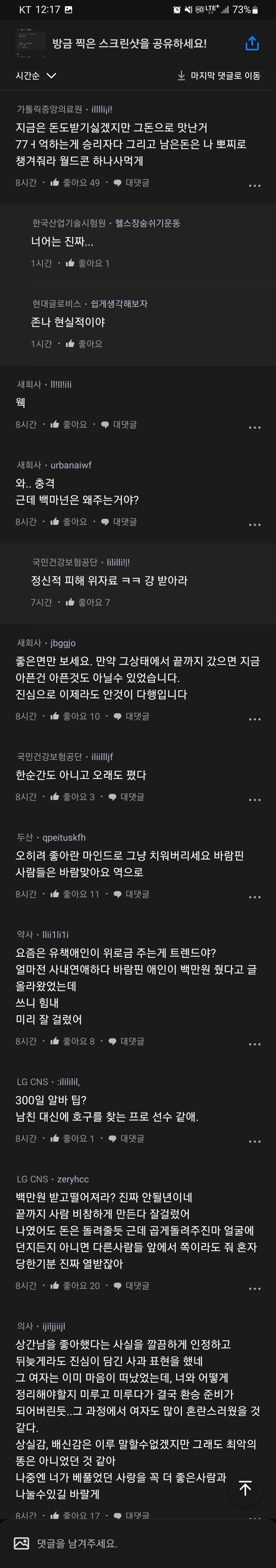Like the 두산 qpeituskfh comment
Screen dimensions: 276x1568
click(x=75, y=894)
